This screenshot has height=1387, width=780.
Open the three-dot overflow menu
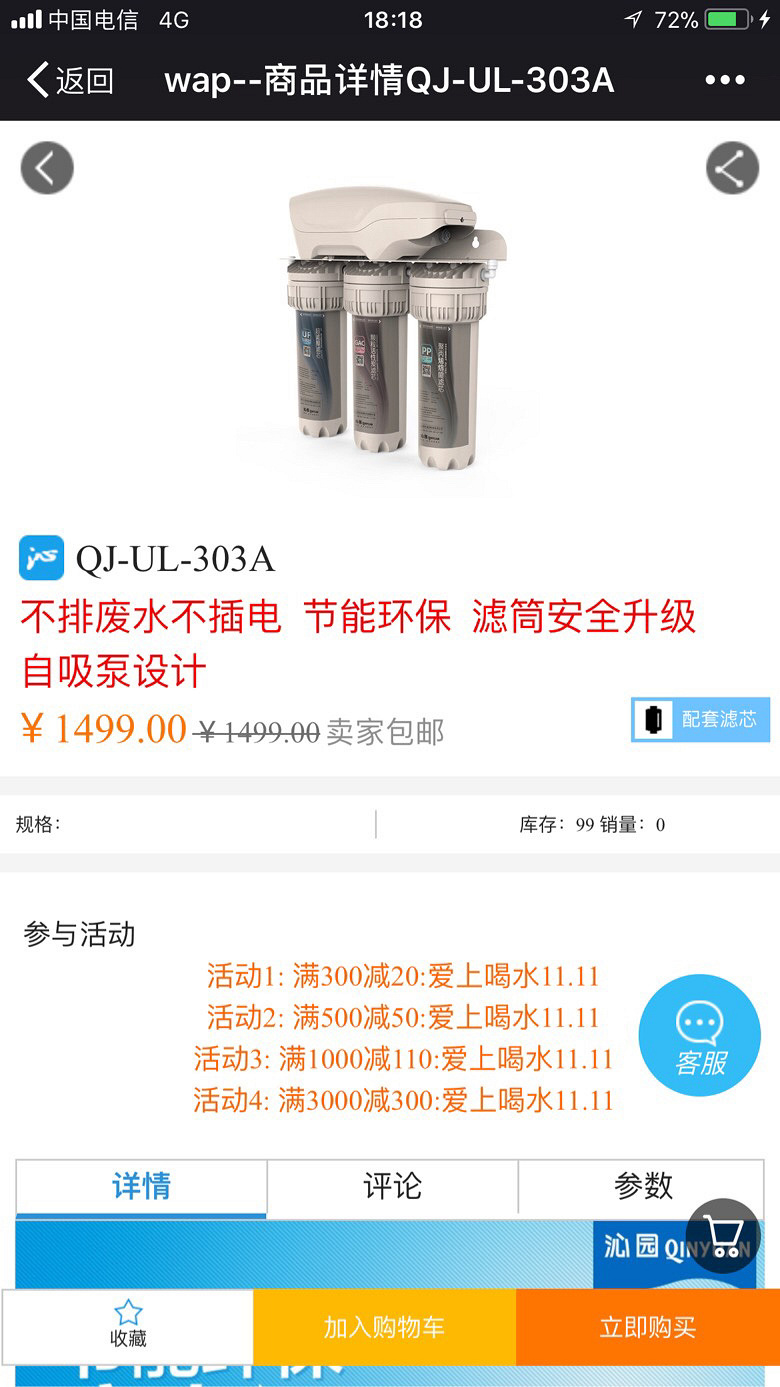[x=724, y=80]
